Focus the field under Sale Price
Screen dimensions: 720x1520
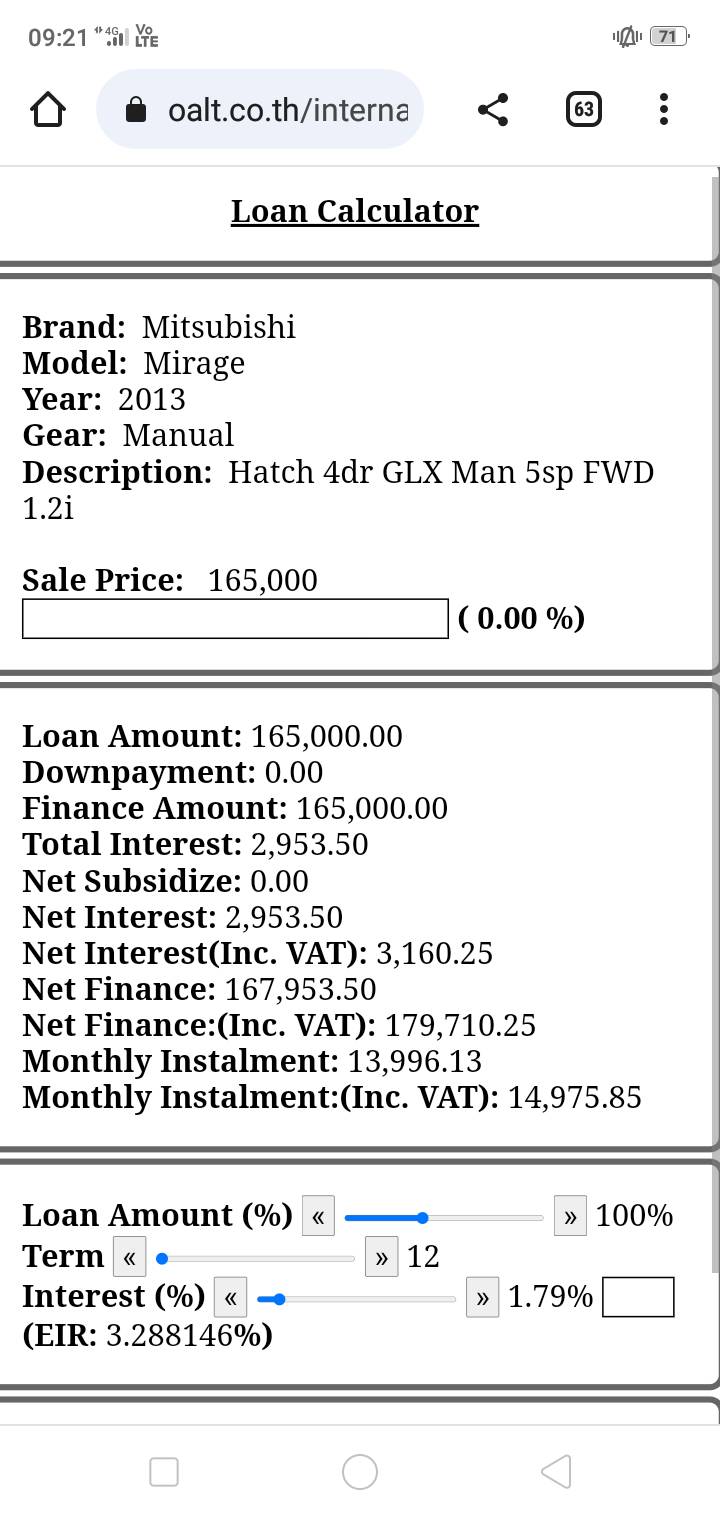(x=235, y=618)
